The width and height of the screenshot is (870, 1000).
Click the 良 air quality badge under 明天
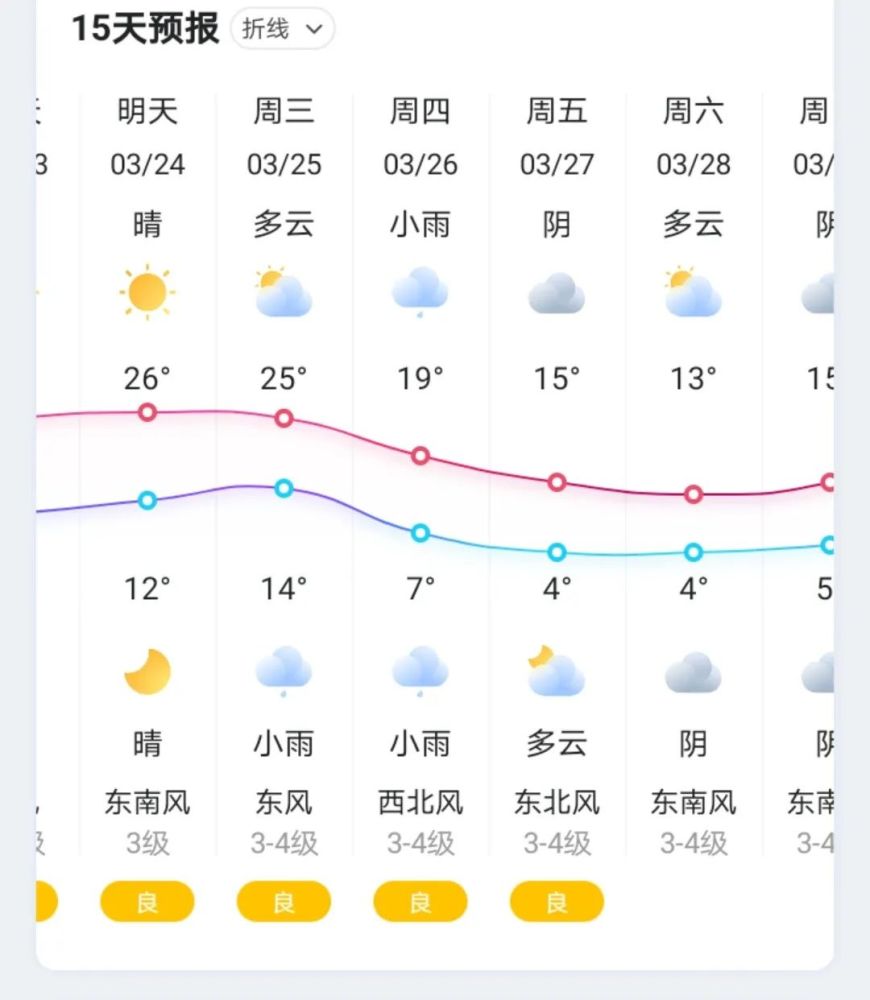click(146, 901)
